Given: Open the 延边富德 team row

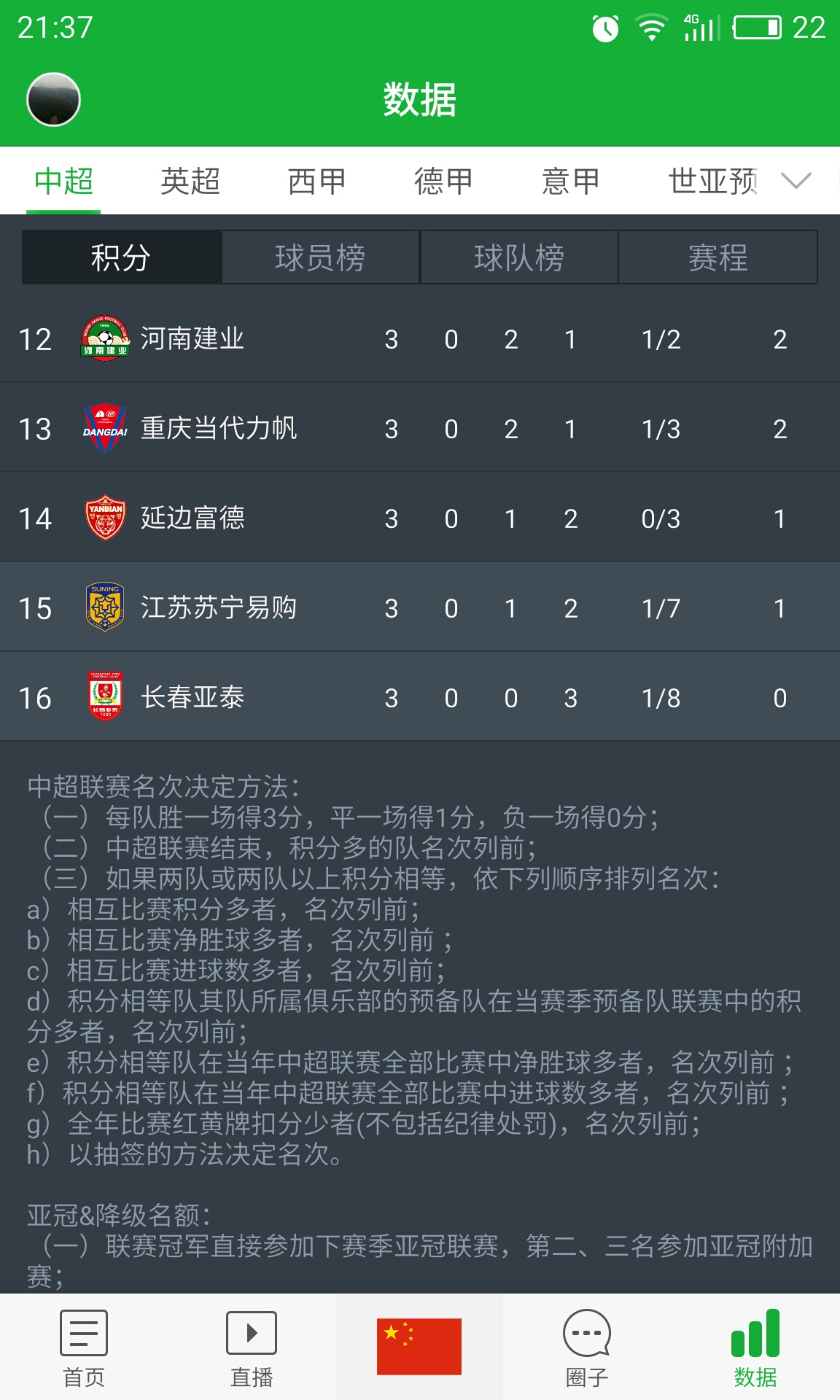Looking at the screenshot, I should click(420, 518).
